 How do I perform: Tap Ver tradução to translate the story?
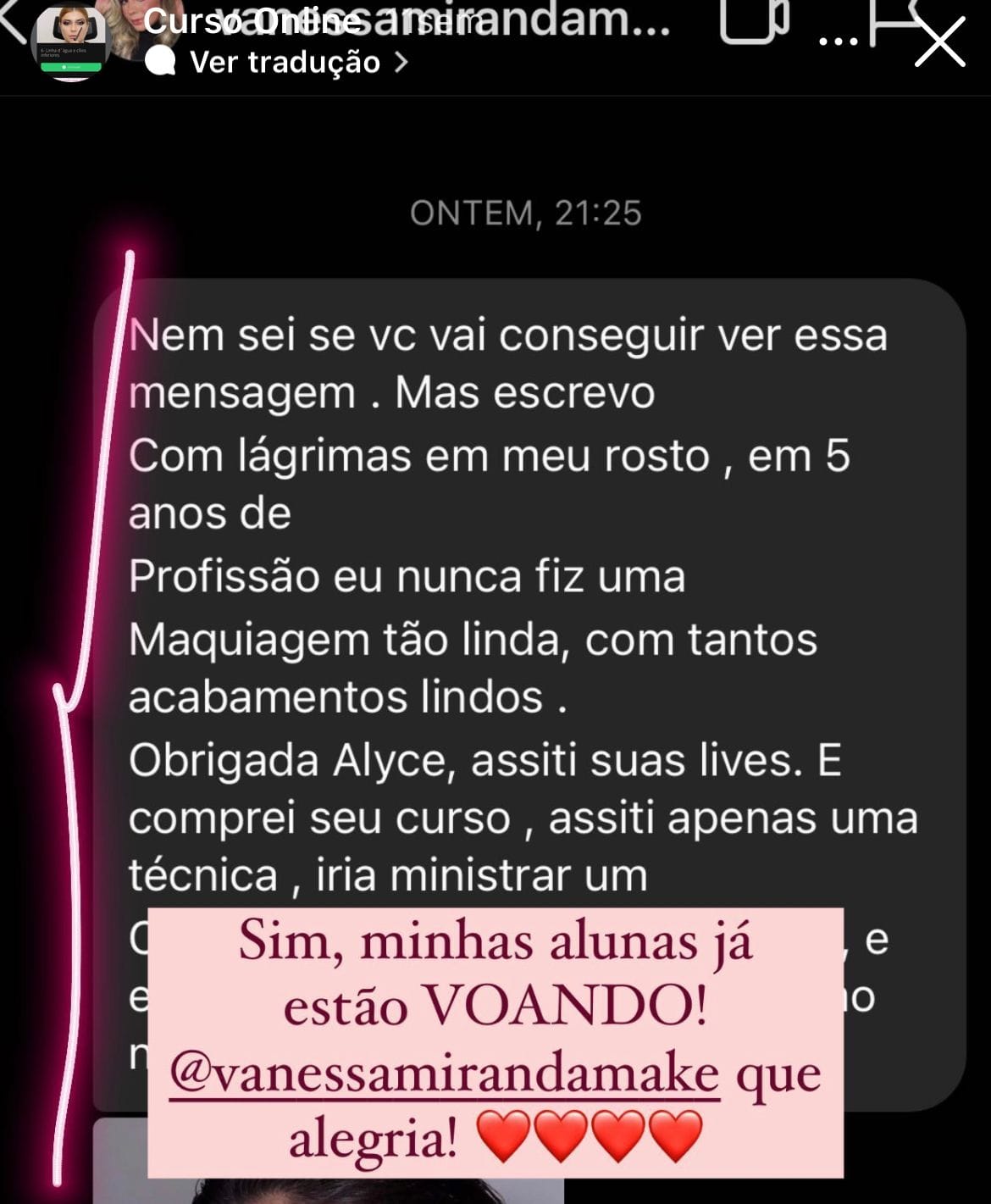(285, 62)
